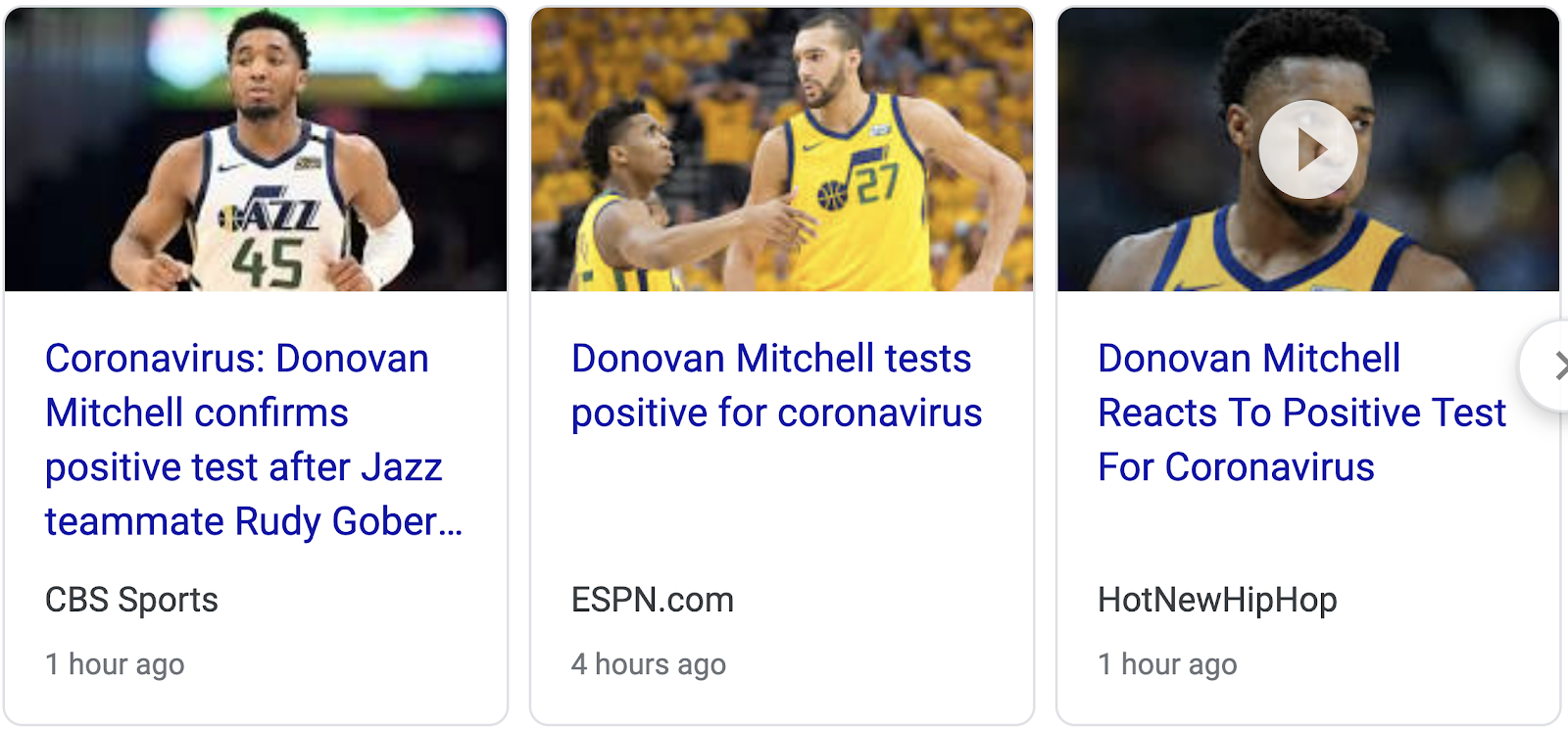Open the HotNewHipHop article on Mitchell's reaction

1300,413
